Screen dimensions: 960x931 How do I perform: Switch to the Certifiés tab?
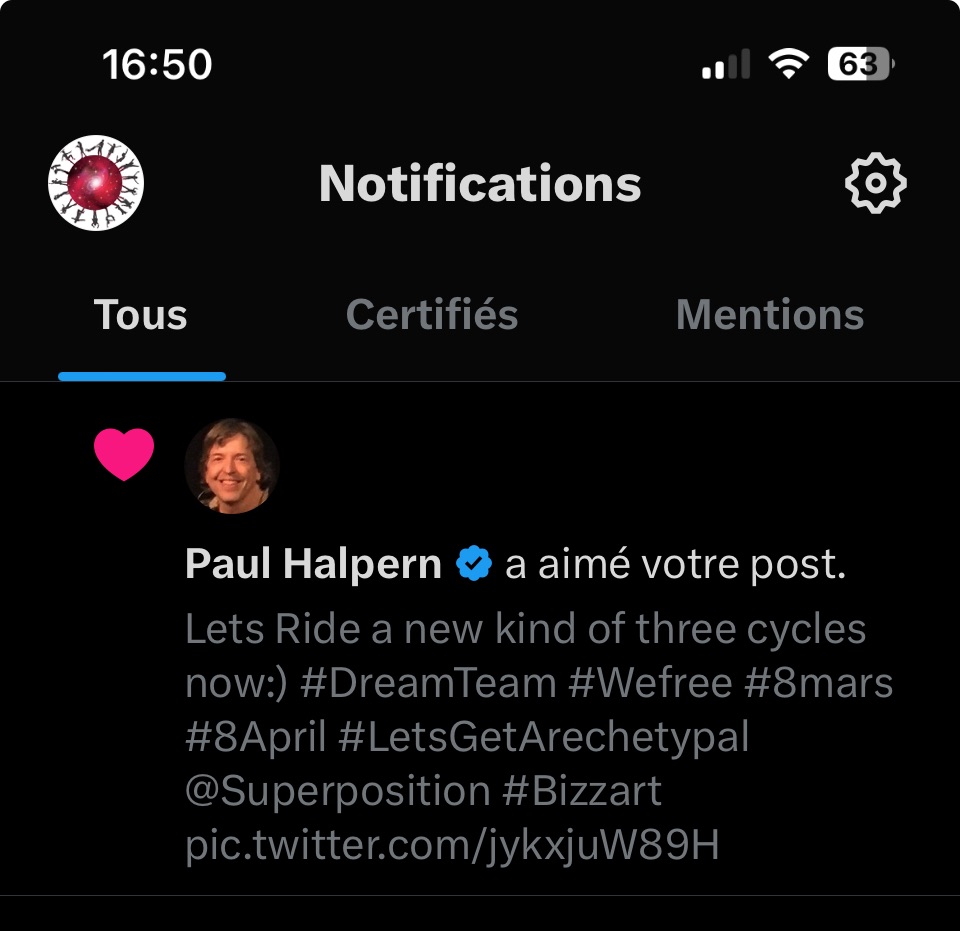click(x=432, y=315)
